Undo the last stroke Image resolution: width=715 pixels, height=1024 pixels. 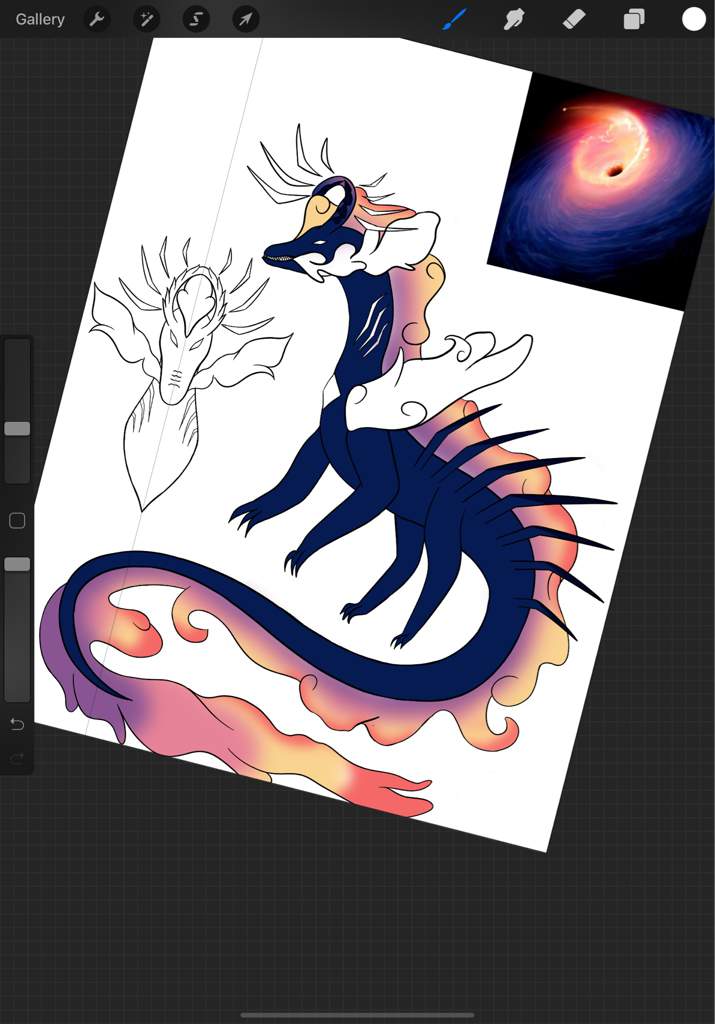click(17, 723)
